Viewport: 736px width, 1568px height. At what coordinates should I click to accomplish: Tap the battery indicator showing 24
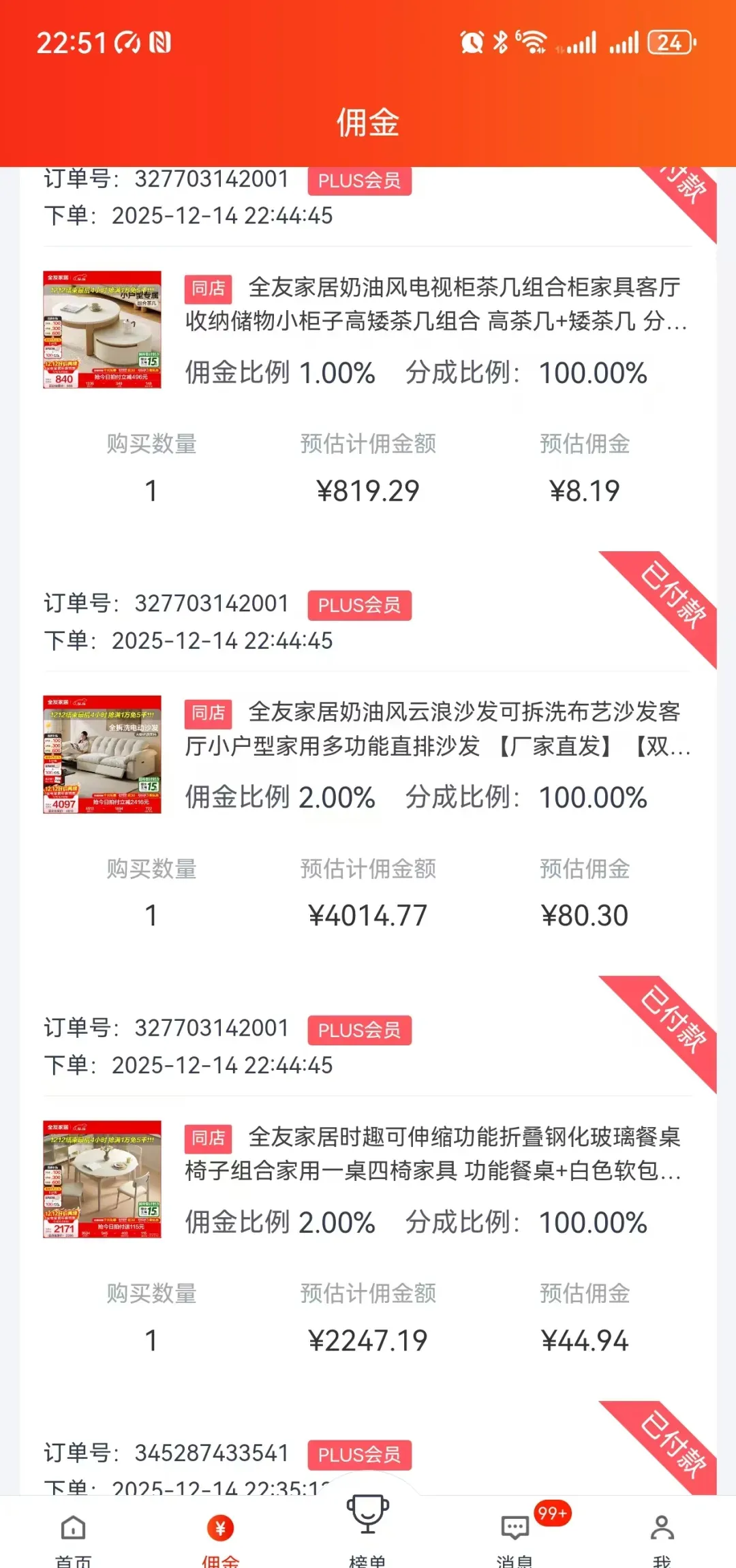tap(670, 42)
